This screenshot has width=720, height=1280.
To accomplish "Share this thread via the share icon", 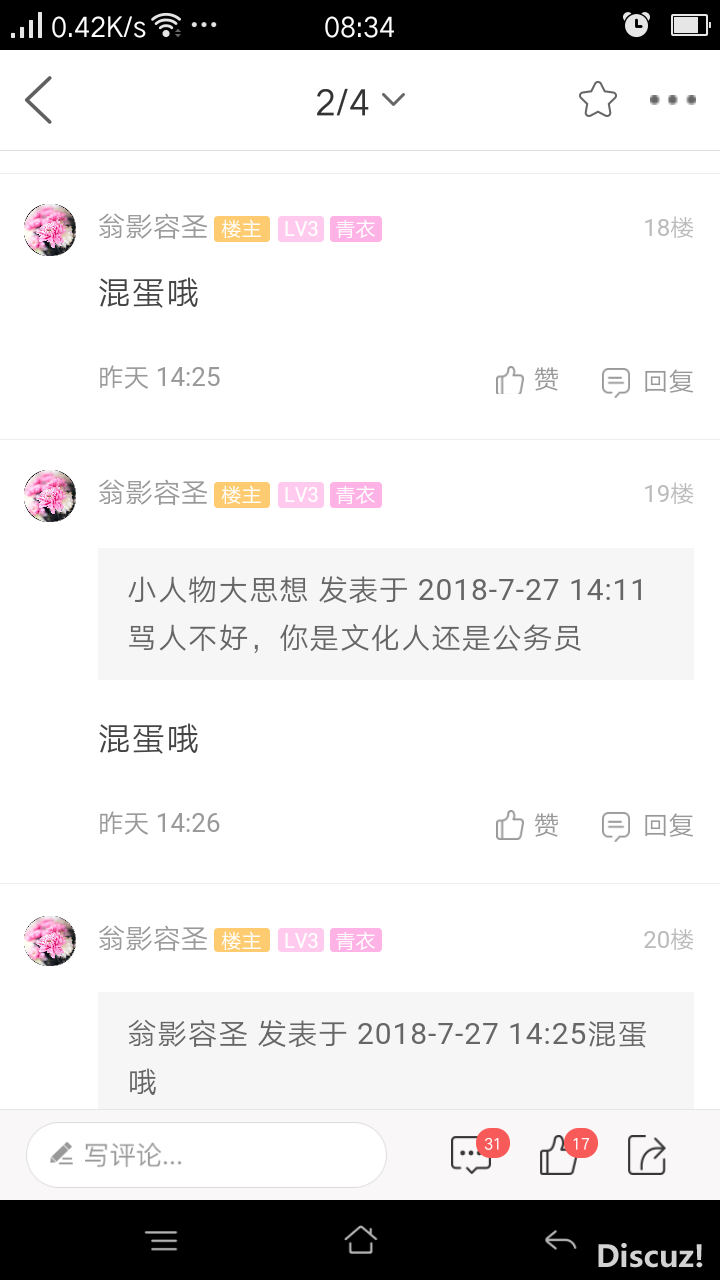I will click(x=647, y=1155).
